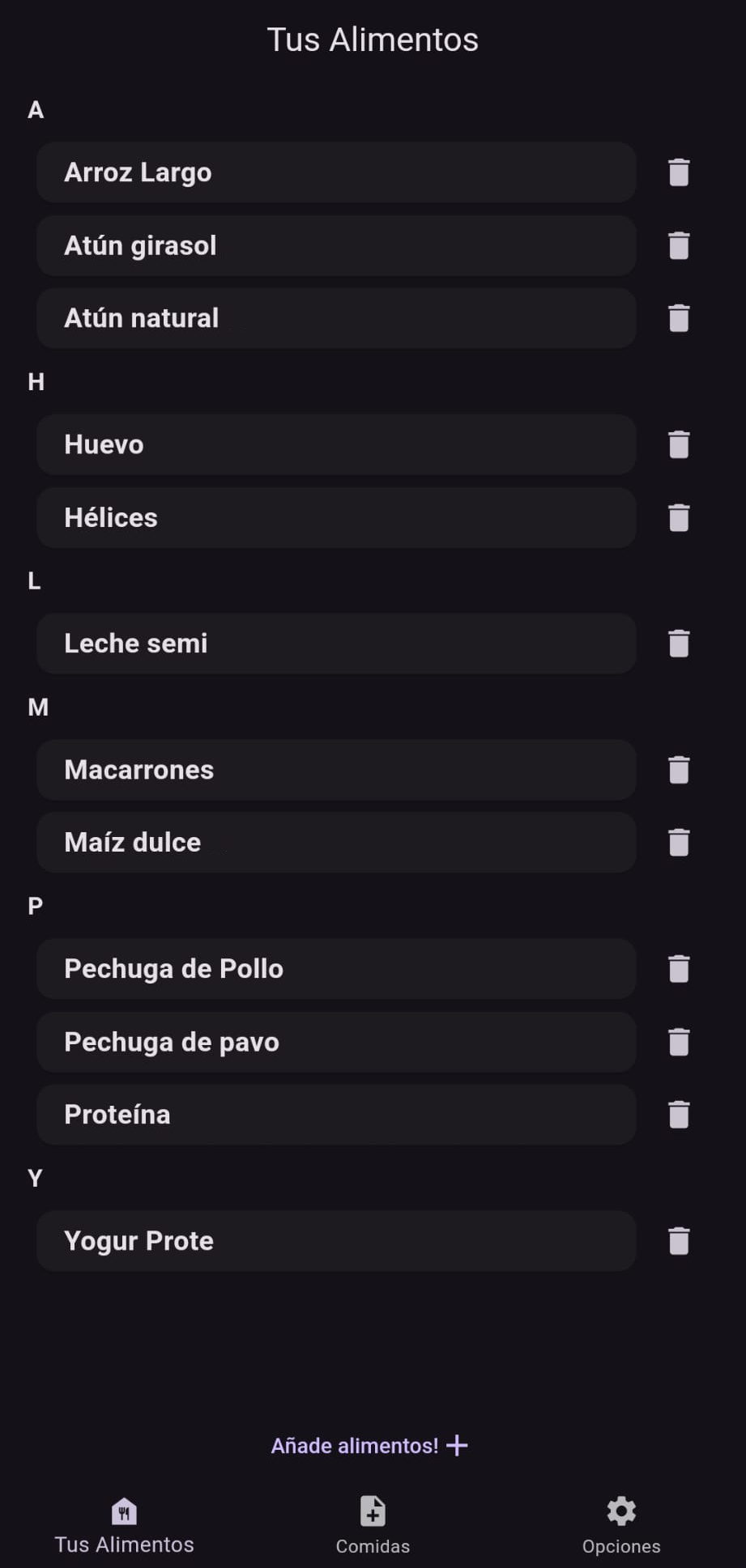Open the Arroz Largo entry
This screenshot has height=1568, width=746.
[336, 172]
